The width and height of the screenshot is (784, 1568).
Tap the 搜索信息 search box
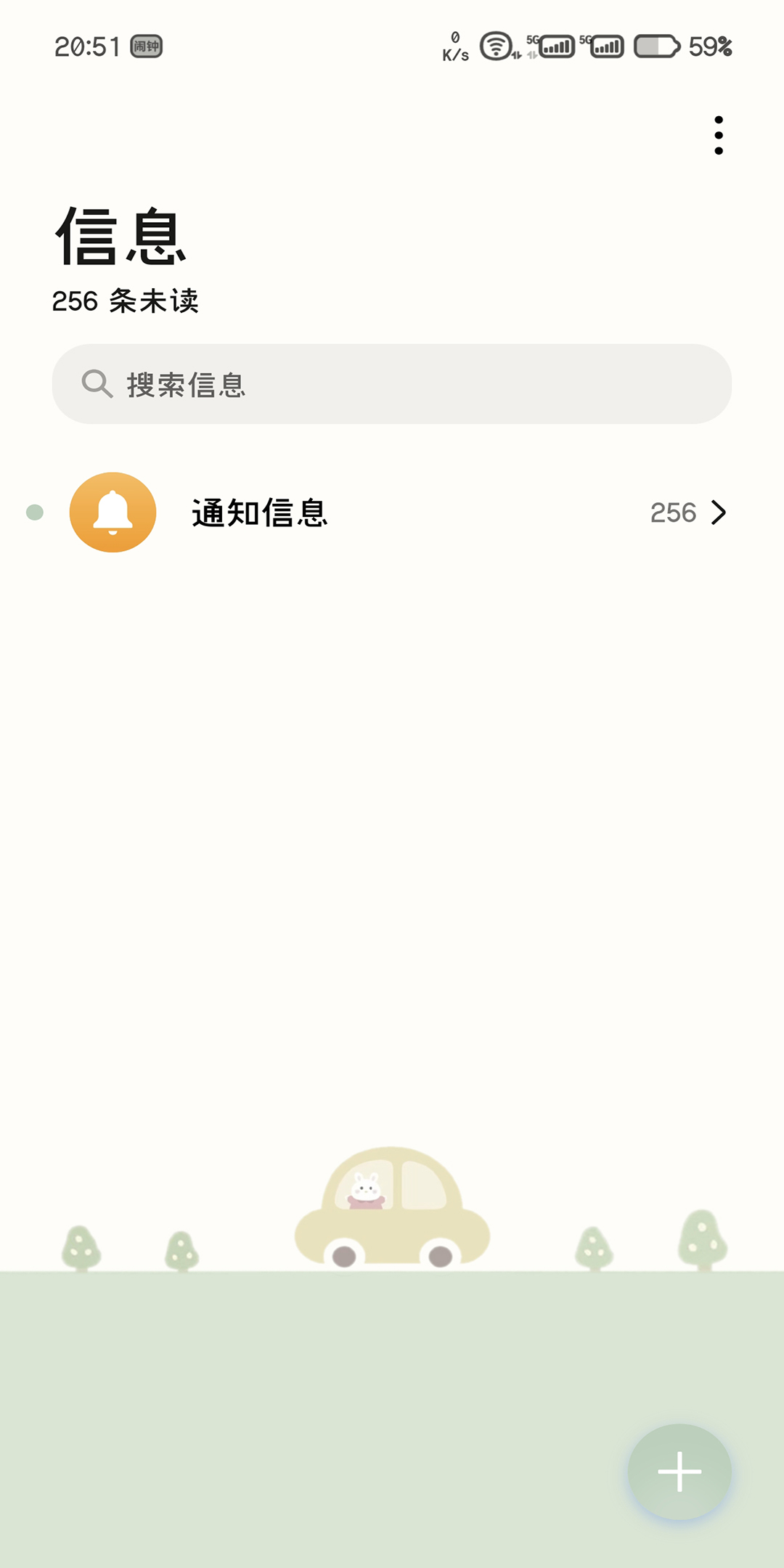(x=392, y=384)
